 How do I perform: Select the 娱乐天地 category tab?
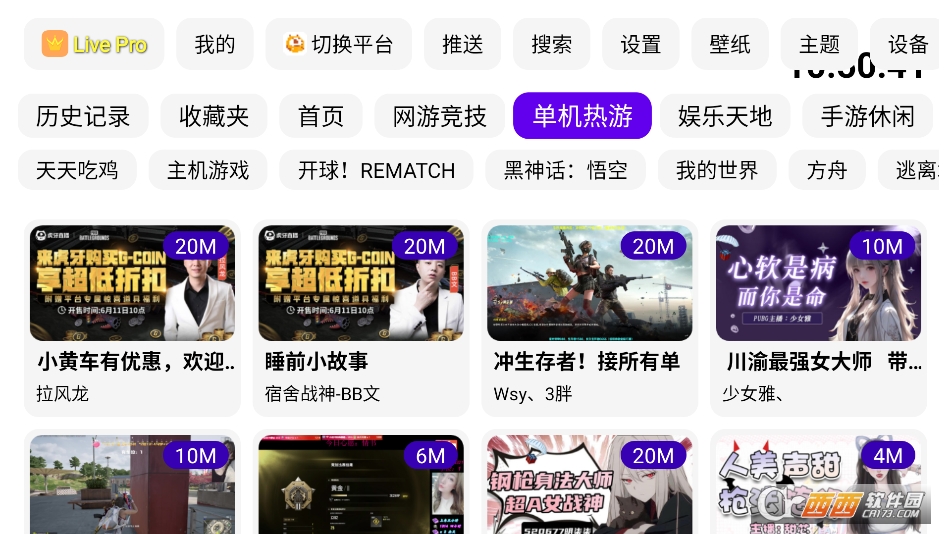coord(725,116)
